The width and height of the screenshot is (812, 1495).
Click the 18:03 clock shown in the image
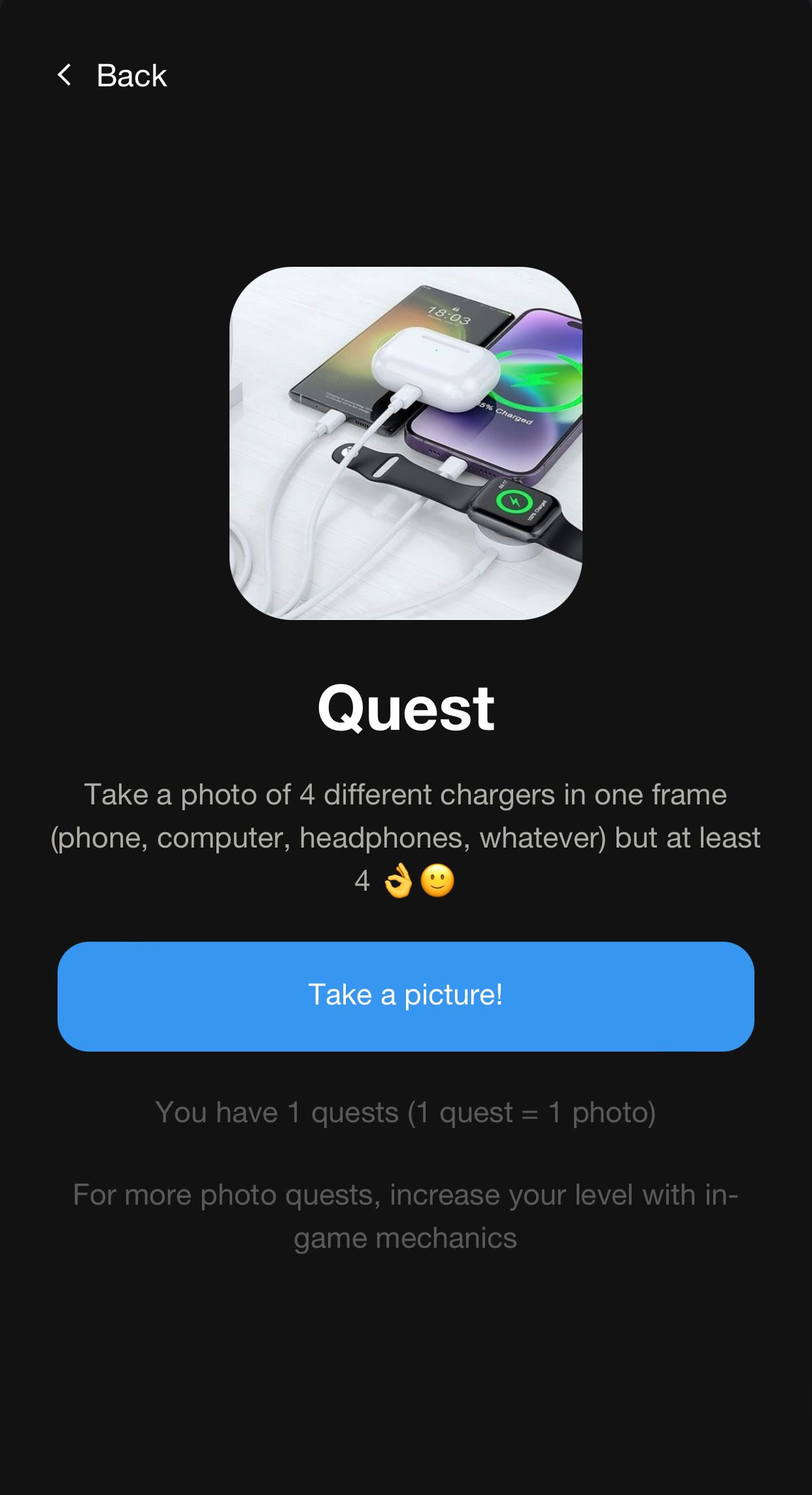tap(449, 315)
